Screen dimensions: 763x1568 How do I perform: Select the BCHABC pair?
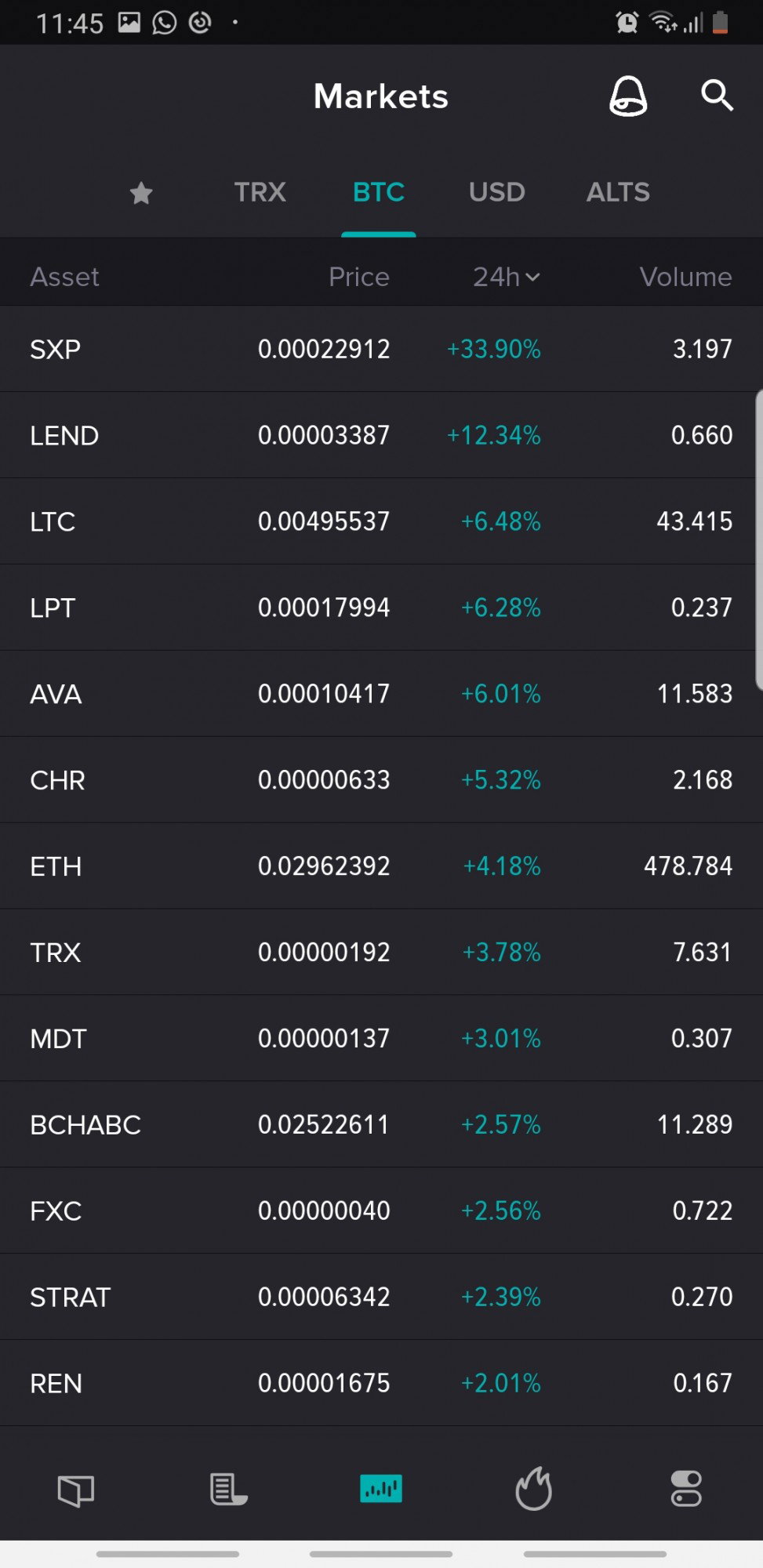pos(381,1125)
